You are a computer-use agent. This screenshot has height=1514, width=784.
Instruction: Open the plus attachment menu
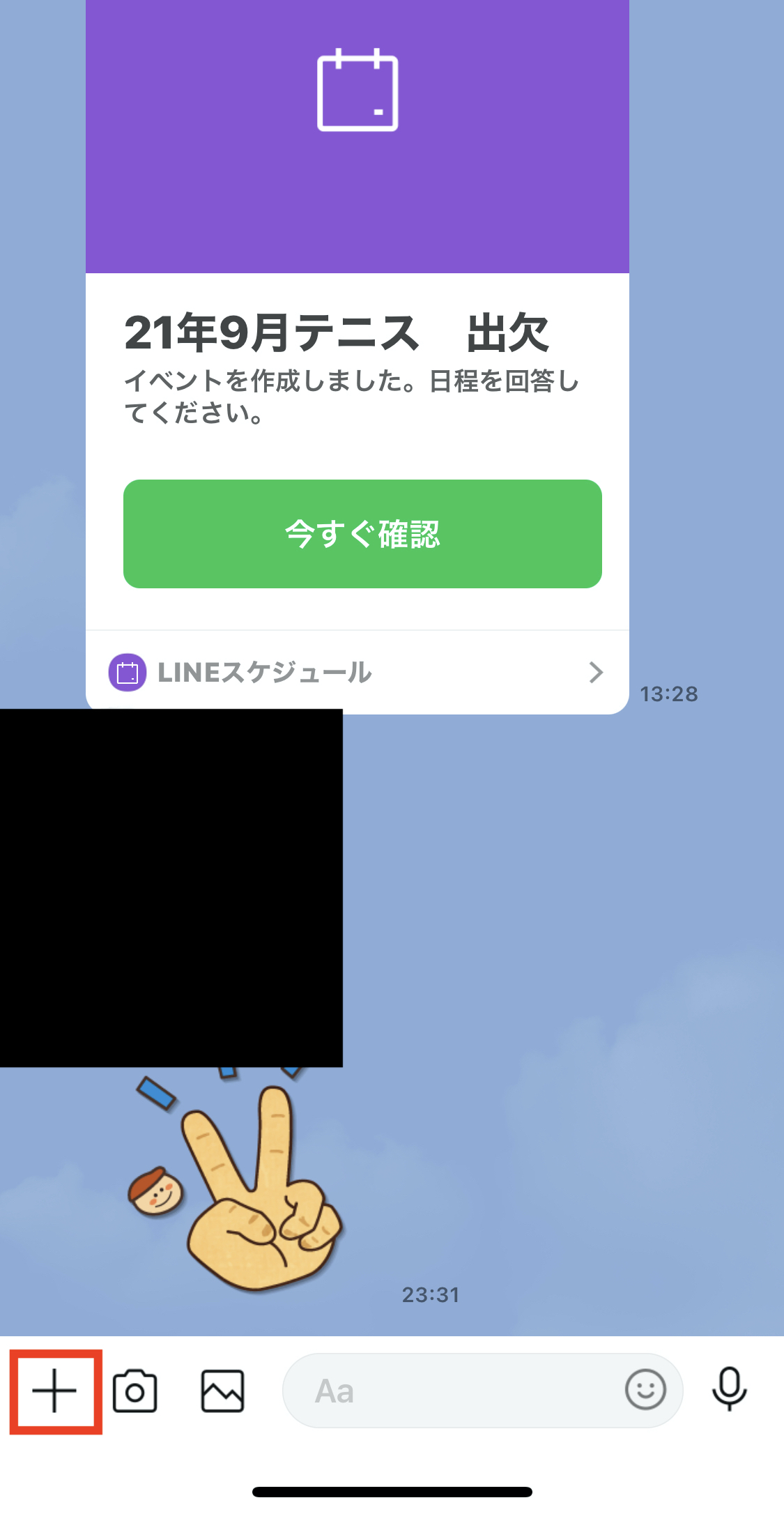(54, 1391)
